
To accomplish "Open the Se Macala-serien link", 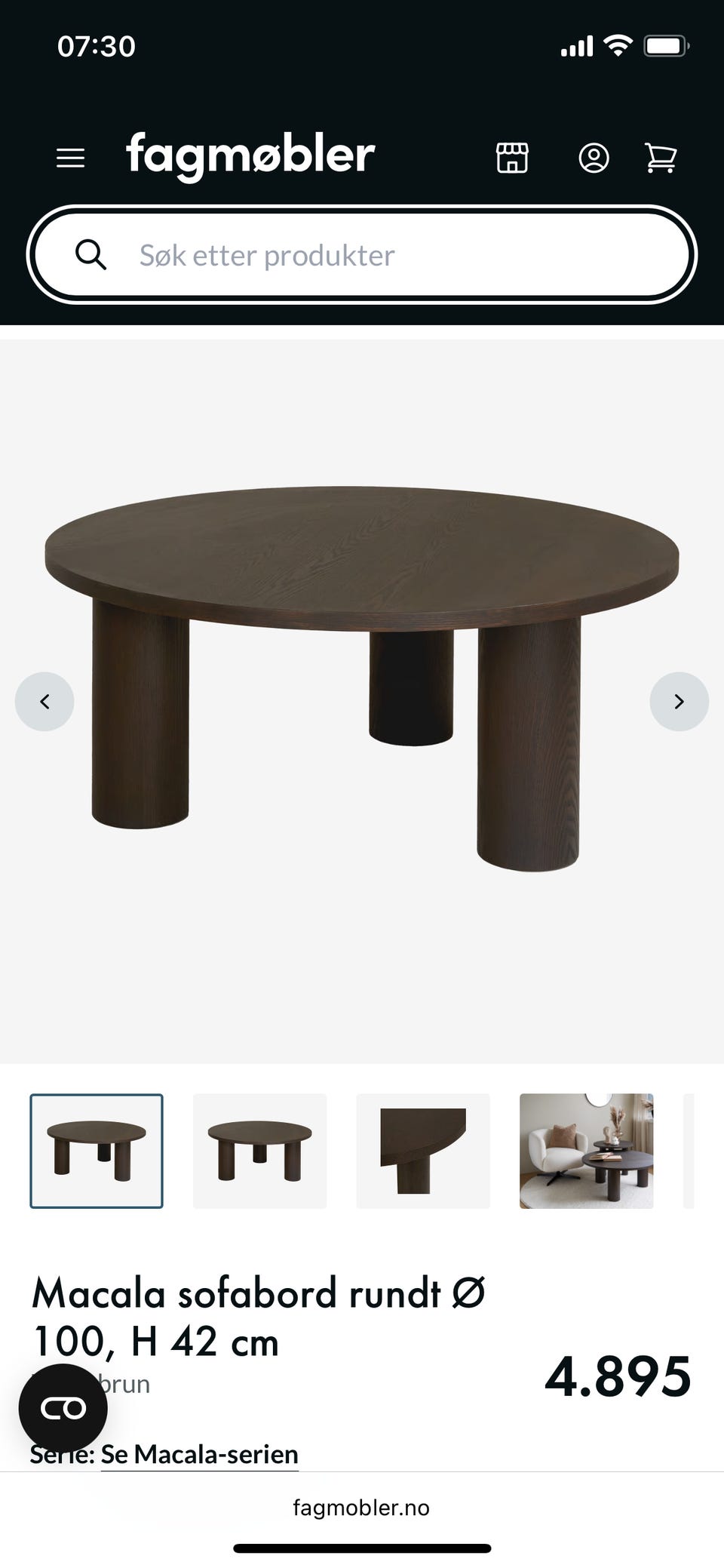I will tap(199, 1453).
